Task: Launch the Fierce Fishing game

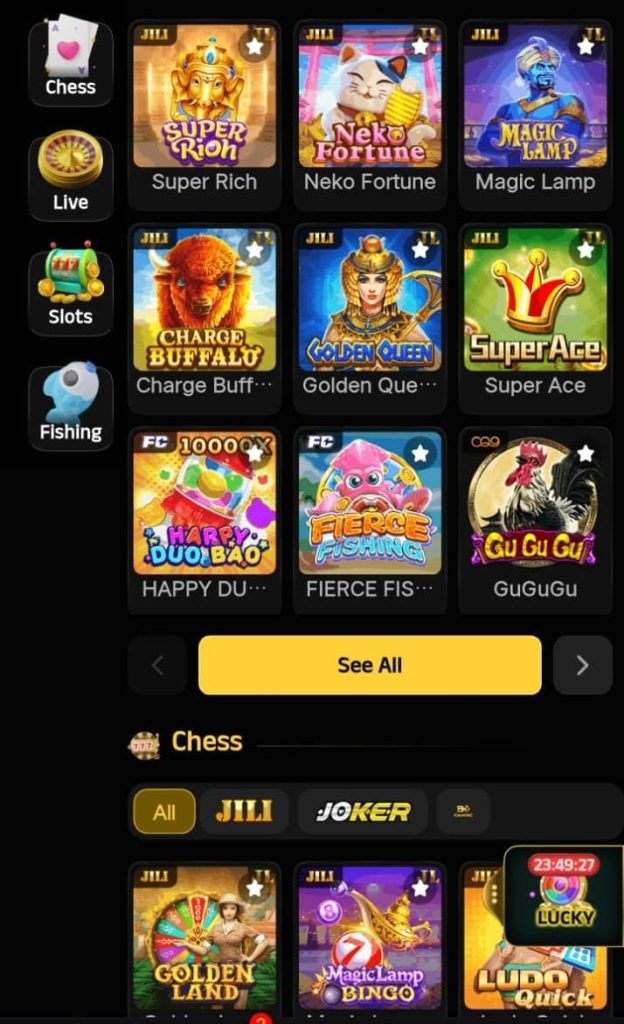Action: [370, 508]
